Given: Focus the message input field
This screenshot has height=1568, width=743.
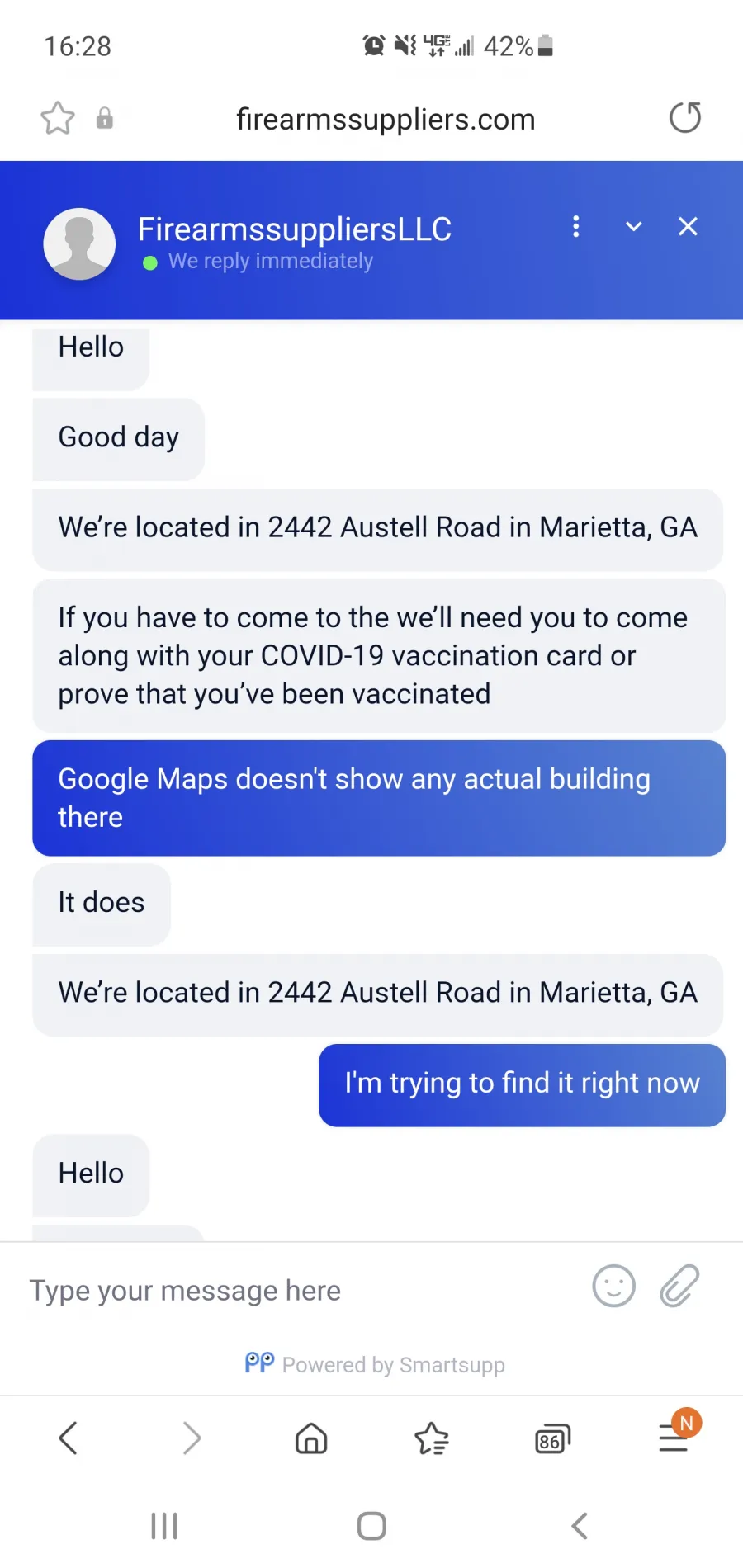Looking at the screenshot, I should pyautogui.click(x=297, y=1290).
